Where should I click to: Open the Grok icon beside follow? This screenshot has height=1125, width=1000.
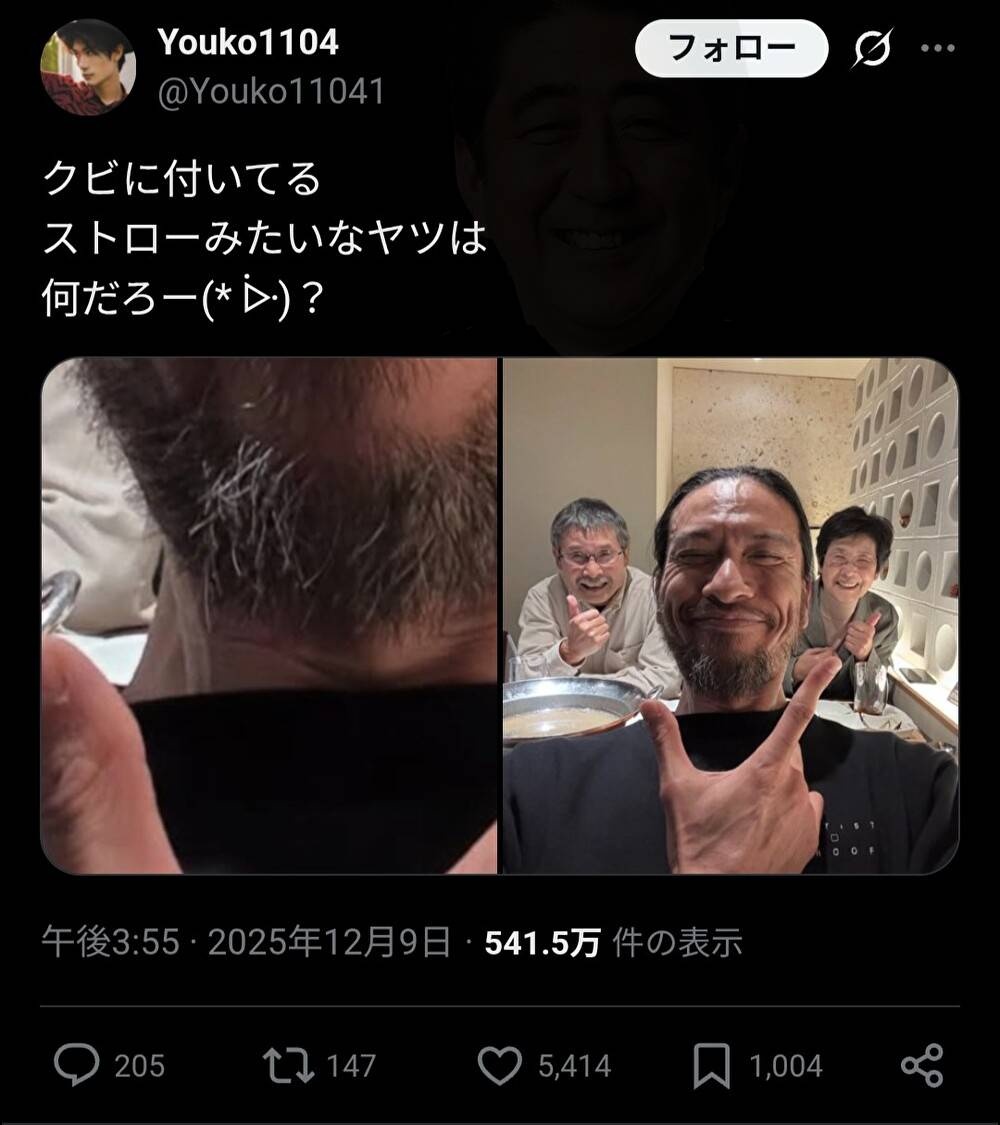873,48
